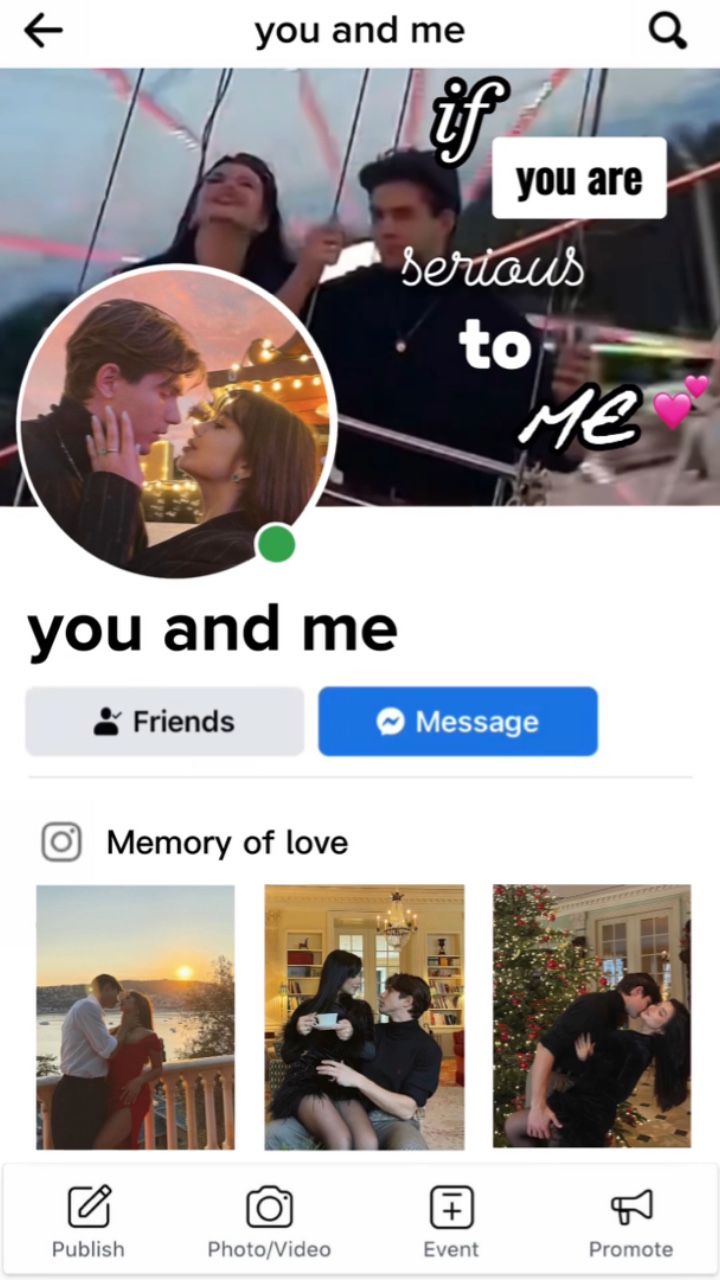Create an Event from the bottom bar
The height and width of the screenshot is (1280, 720).
(x=451, y=1222)
